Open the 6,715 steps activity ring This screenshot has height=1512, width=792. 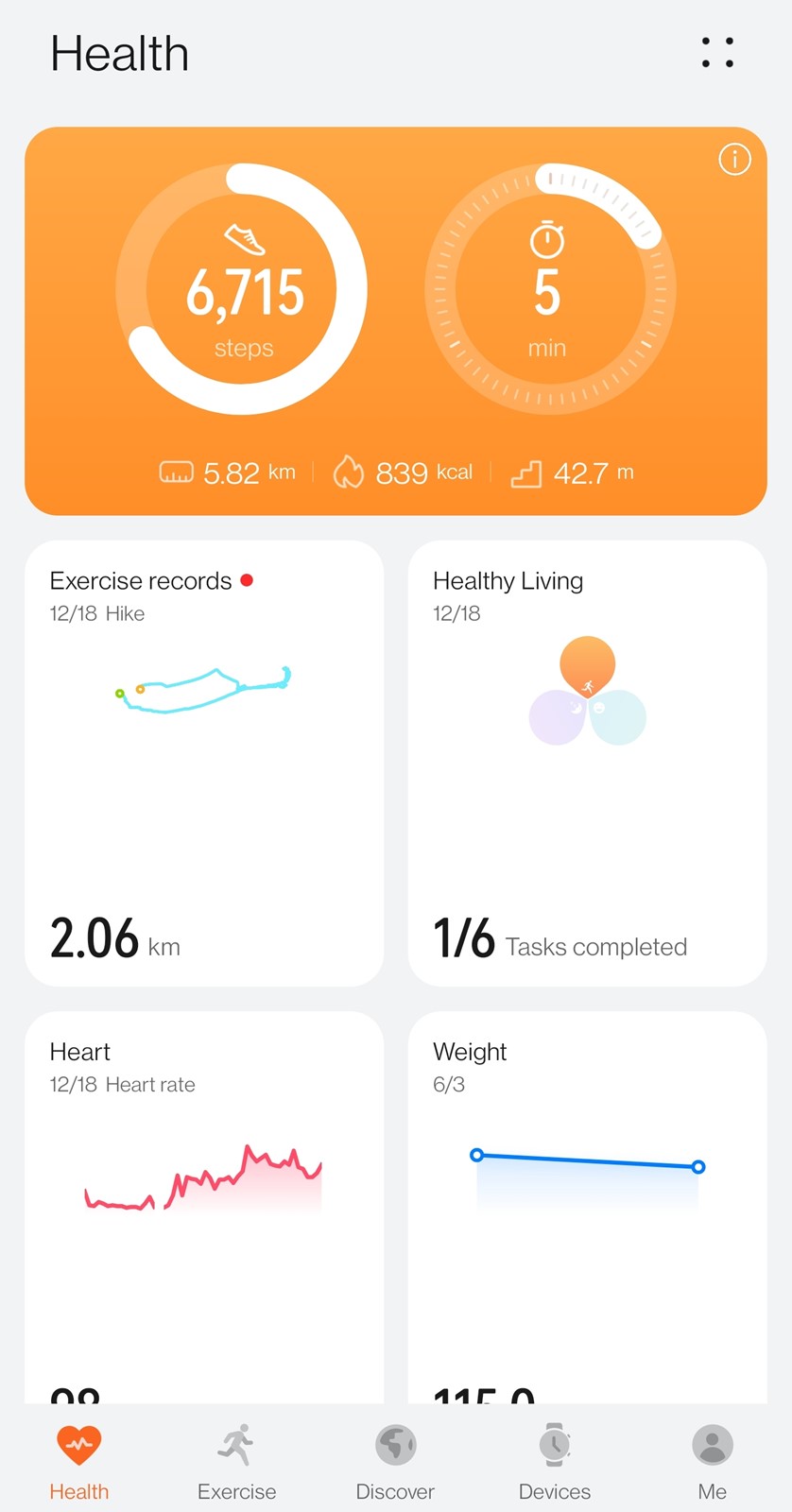pos(242,289)
